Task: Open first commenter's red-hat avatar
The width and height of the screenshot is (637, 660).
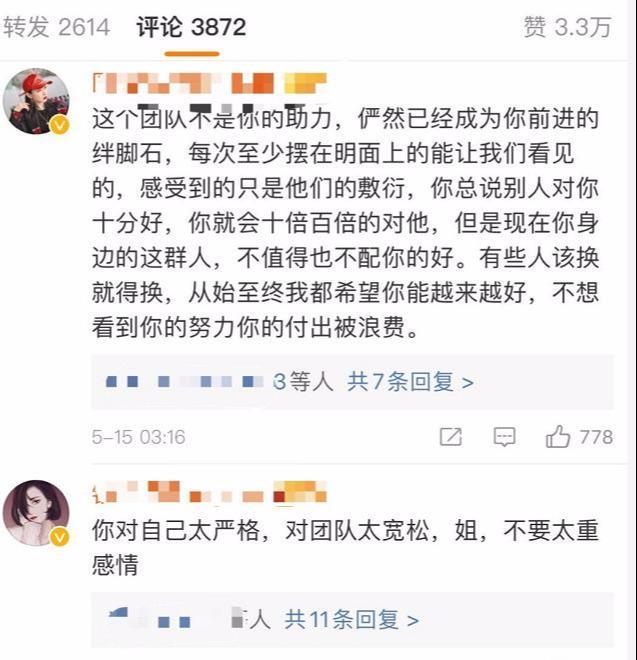Action: click(36, 100)
